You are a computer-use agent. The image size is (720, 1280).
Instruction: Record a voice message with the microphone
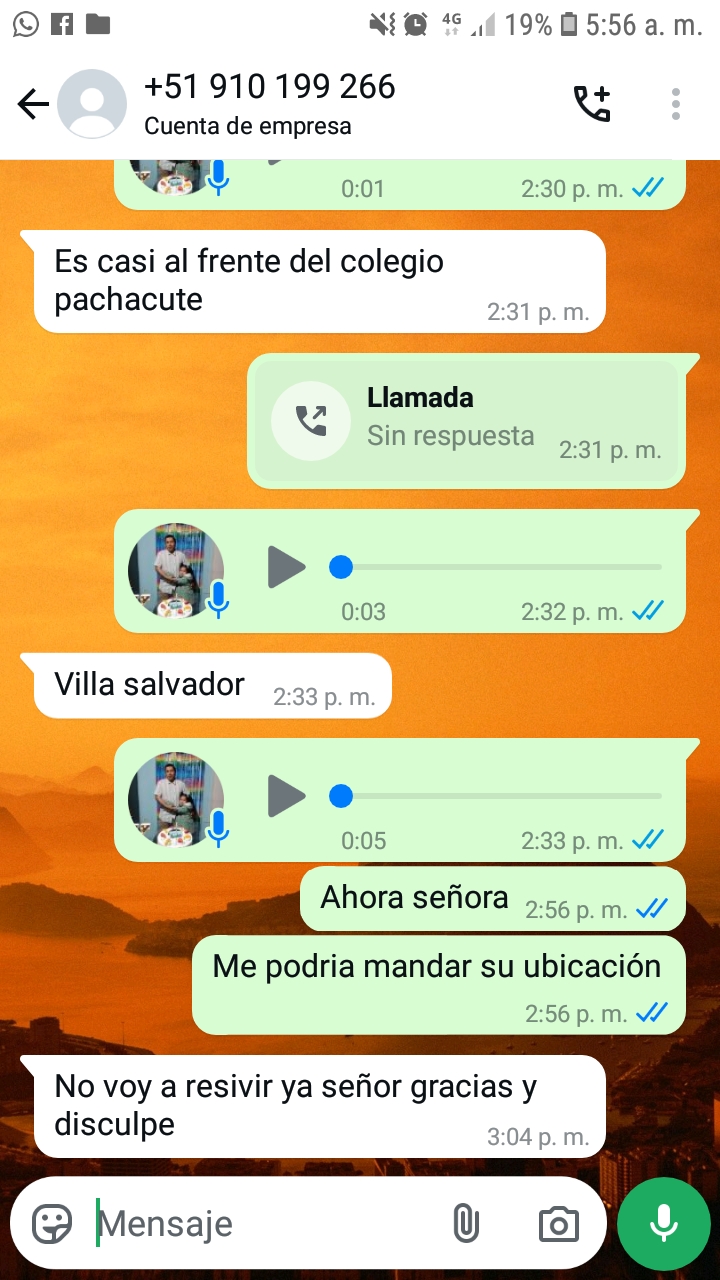pos(663,1223)
